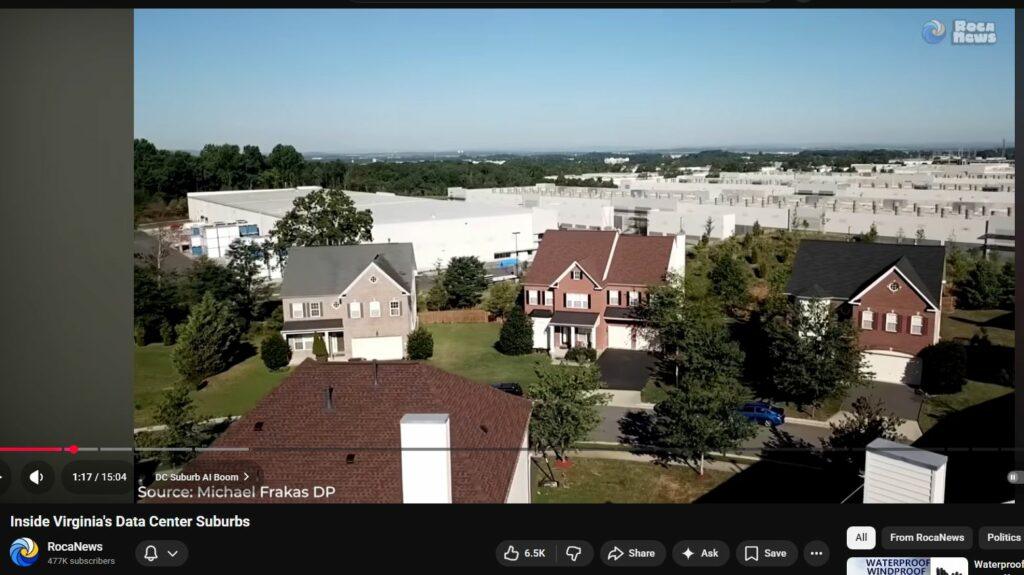The height and width of the screenshot is (575, 1024).
Task: Open the Waterproof Windproof suggested video
Action: (906, 566)
